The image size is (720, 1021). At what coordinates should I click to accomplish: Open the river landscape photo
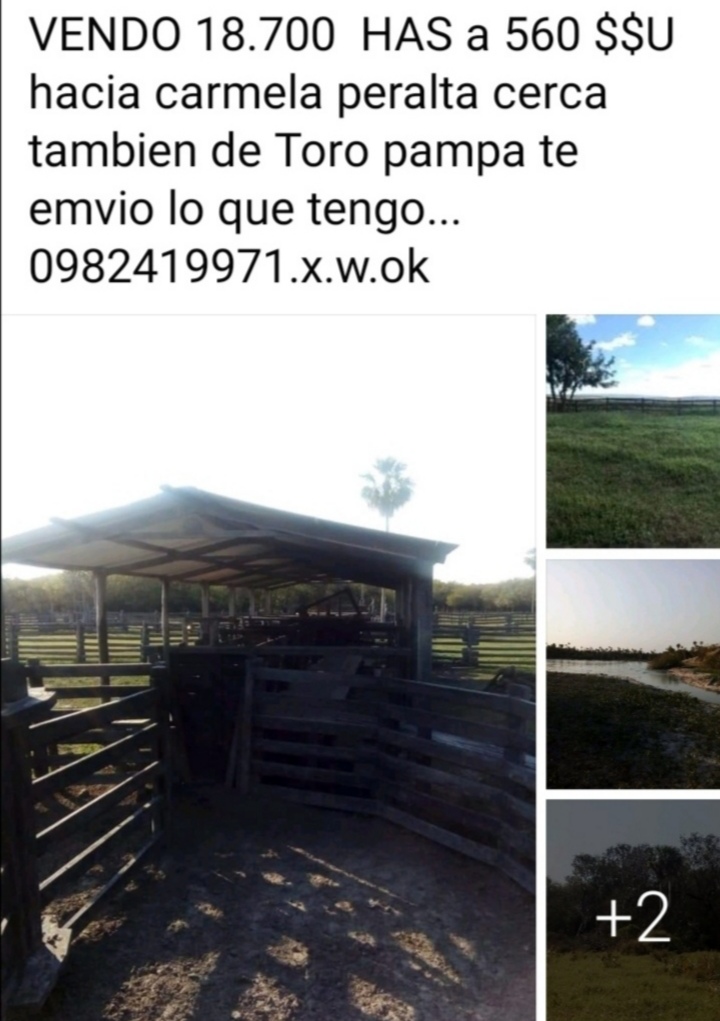click(633, 673)
